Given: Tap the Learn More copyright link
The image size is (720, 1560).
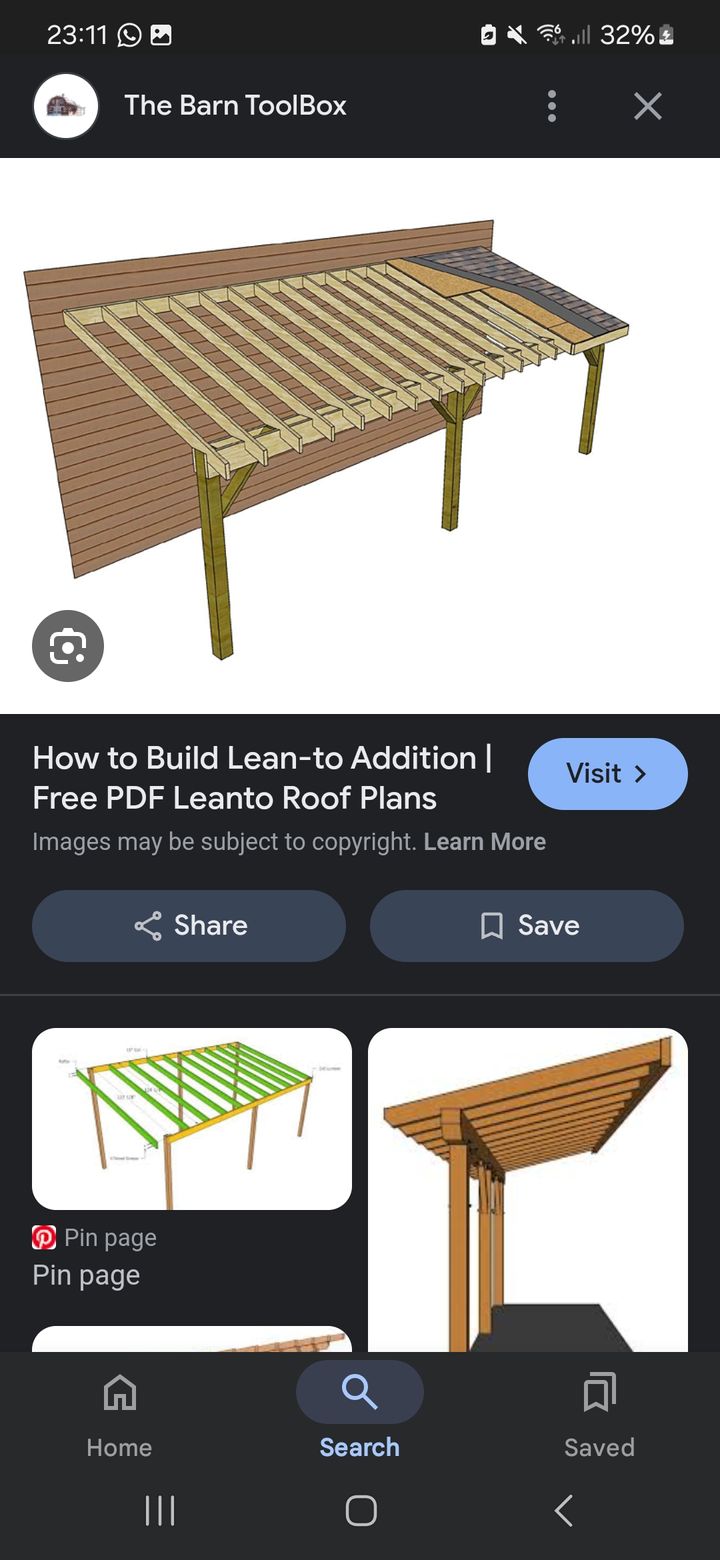Looking at the screenshot, I should (x=485, y=842).
